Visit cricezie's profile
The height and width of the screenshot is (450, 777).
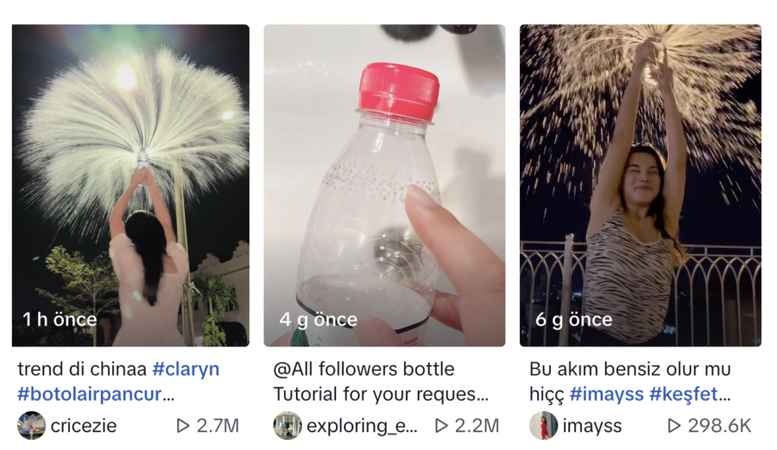tap(83, 425)
